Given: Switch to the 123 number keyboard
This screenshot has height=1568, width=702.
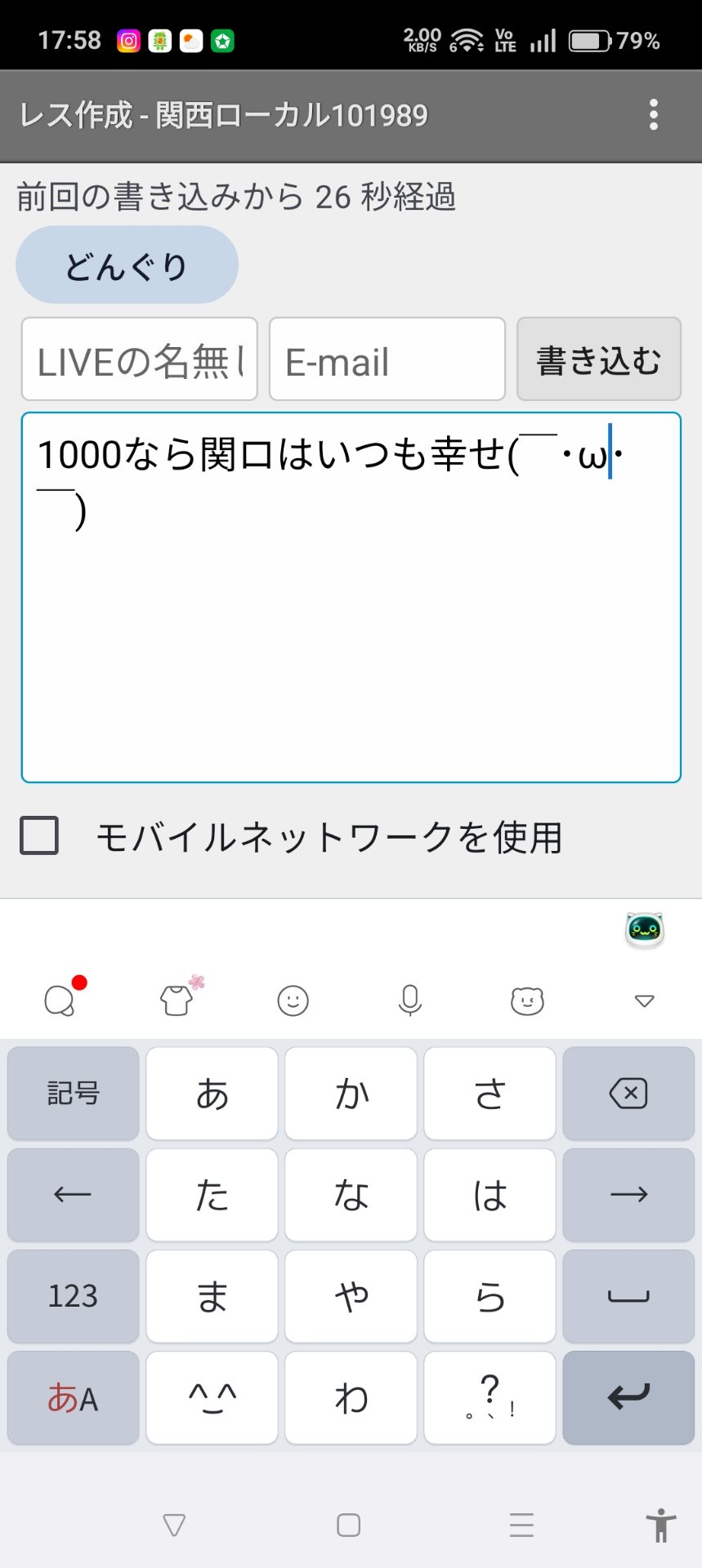Looking at the screenshot, I should point(74,1296).
